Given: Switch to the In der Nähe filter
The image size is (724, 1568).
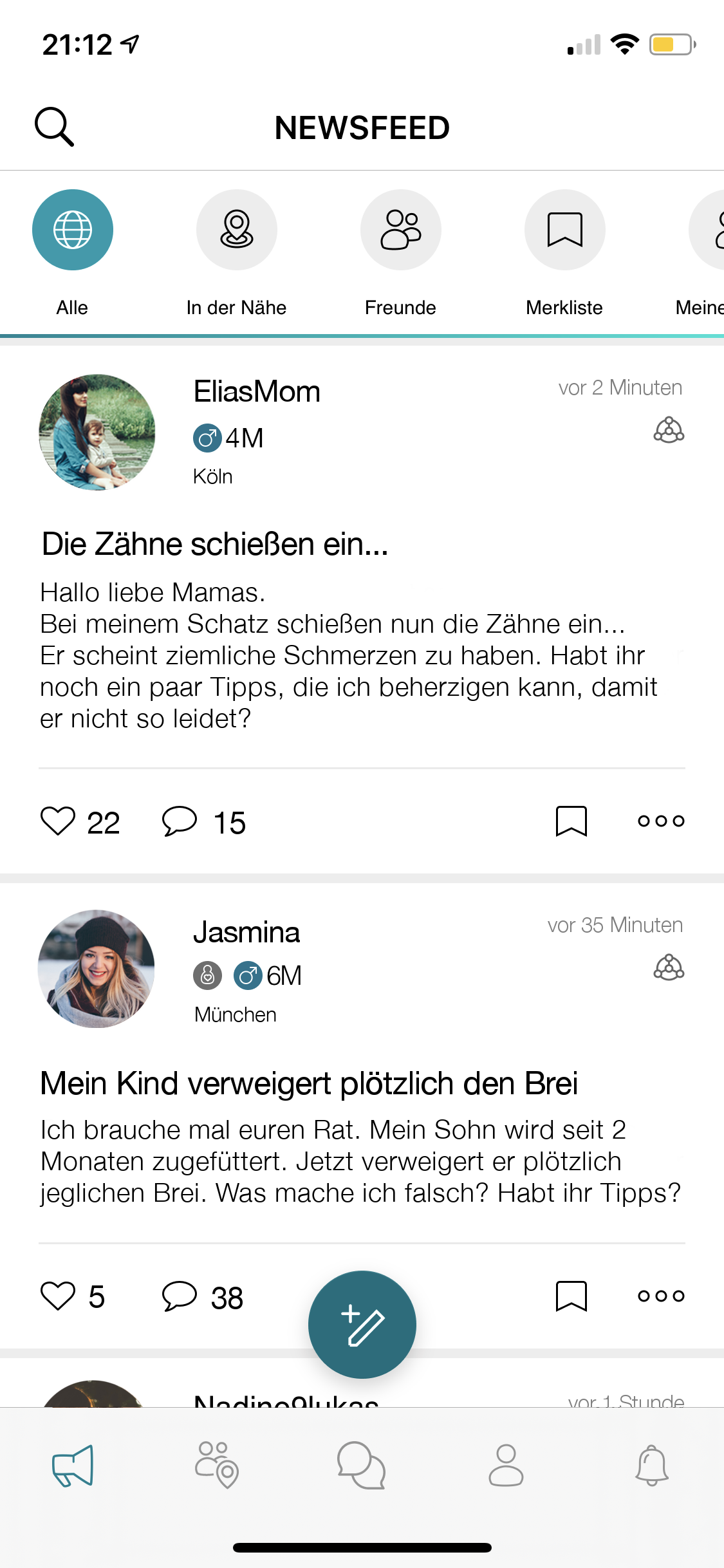Looking at the screenshot, I should click(237, 230).
